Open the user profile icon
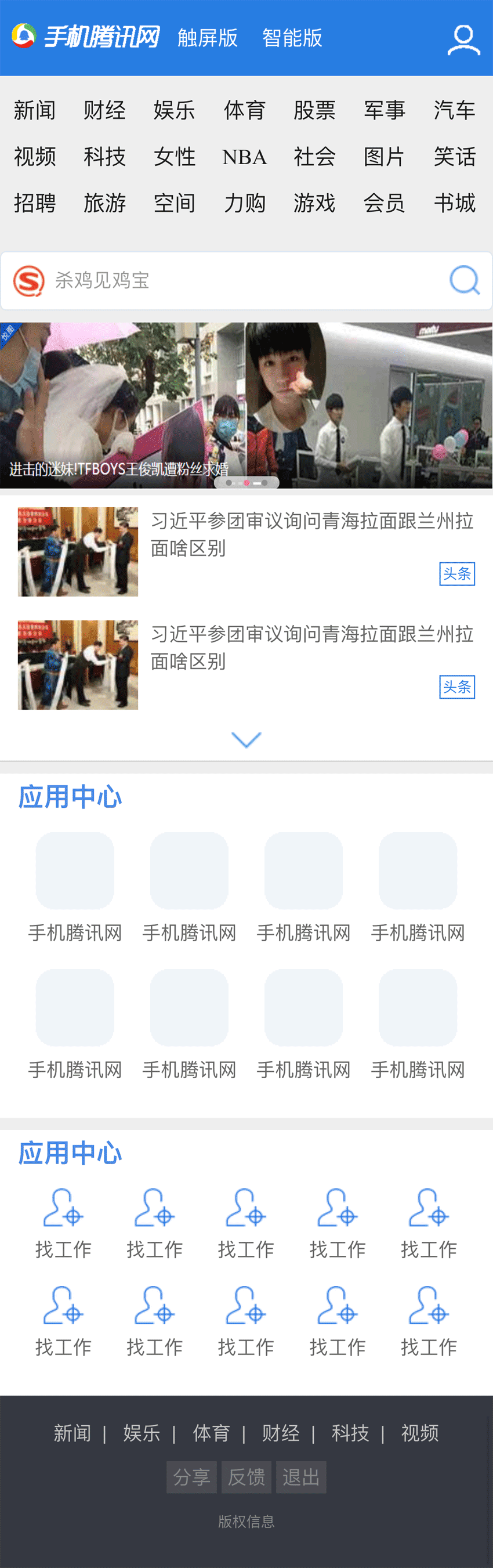 [464, 39]
